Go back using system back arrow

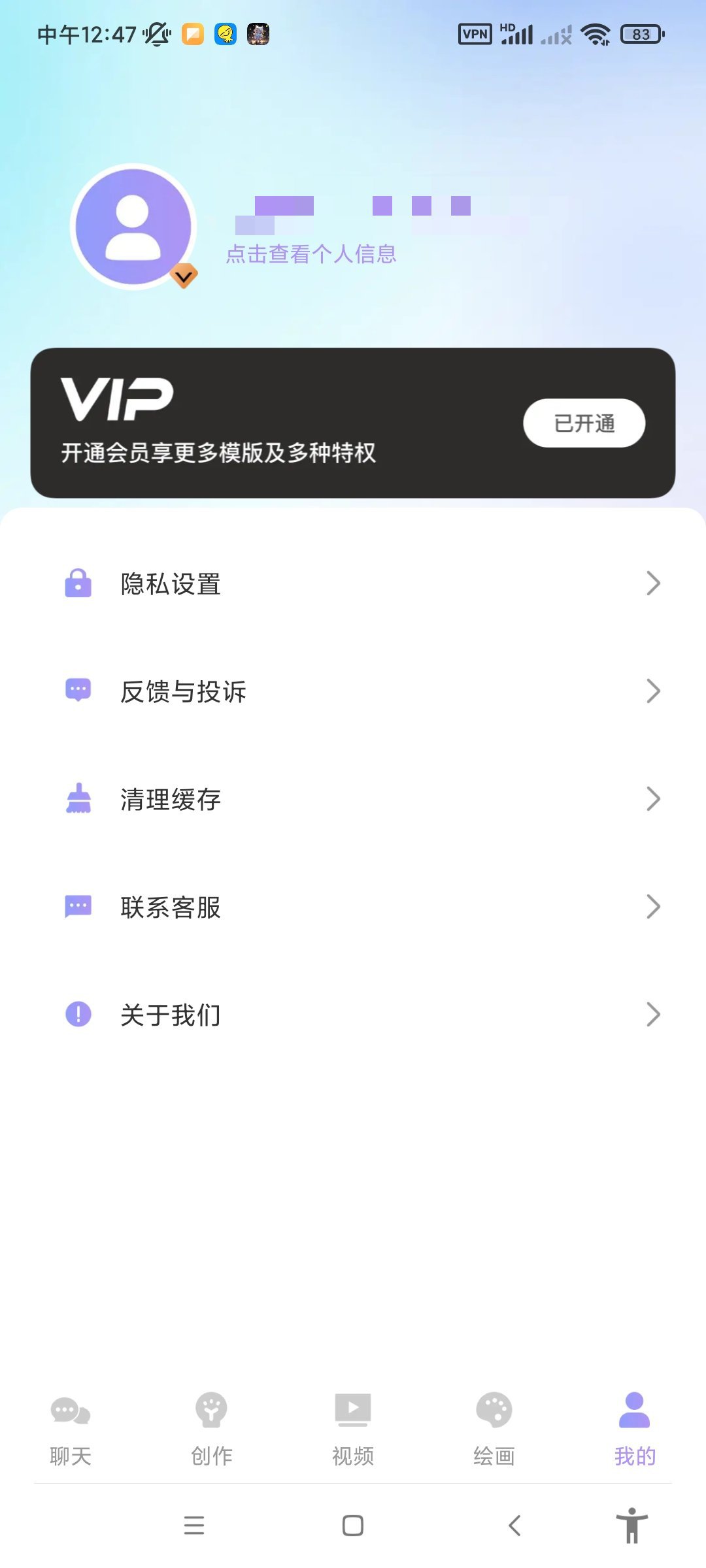pyautogui.click(x=514, y=1526)
